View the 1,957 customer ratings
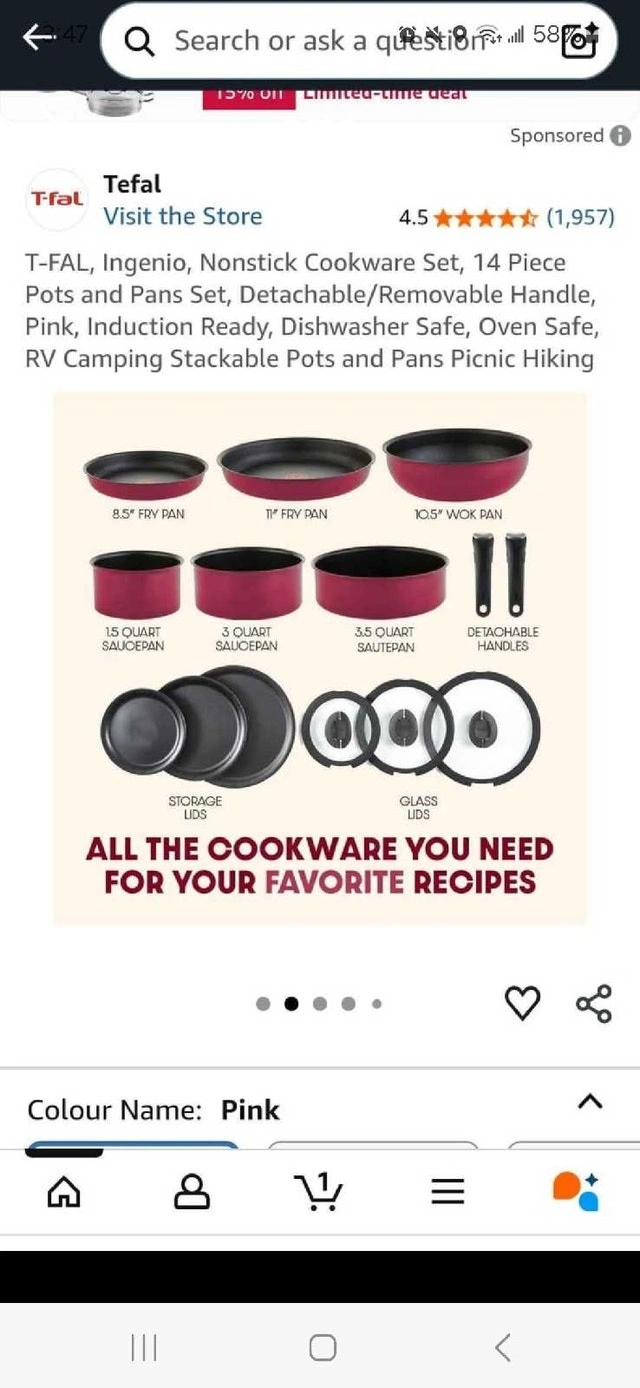 pyautogui.click(x=580, y=217)
